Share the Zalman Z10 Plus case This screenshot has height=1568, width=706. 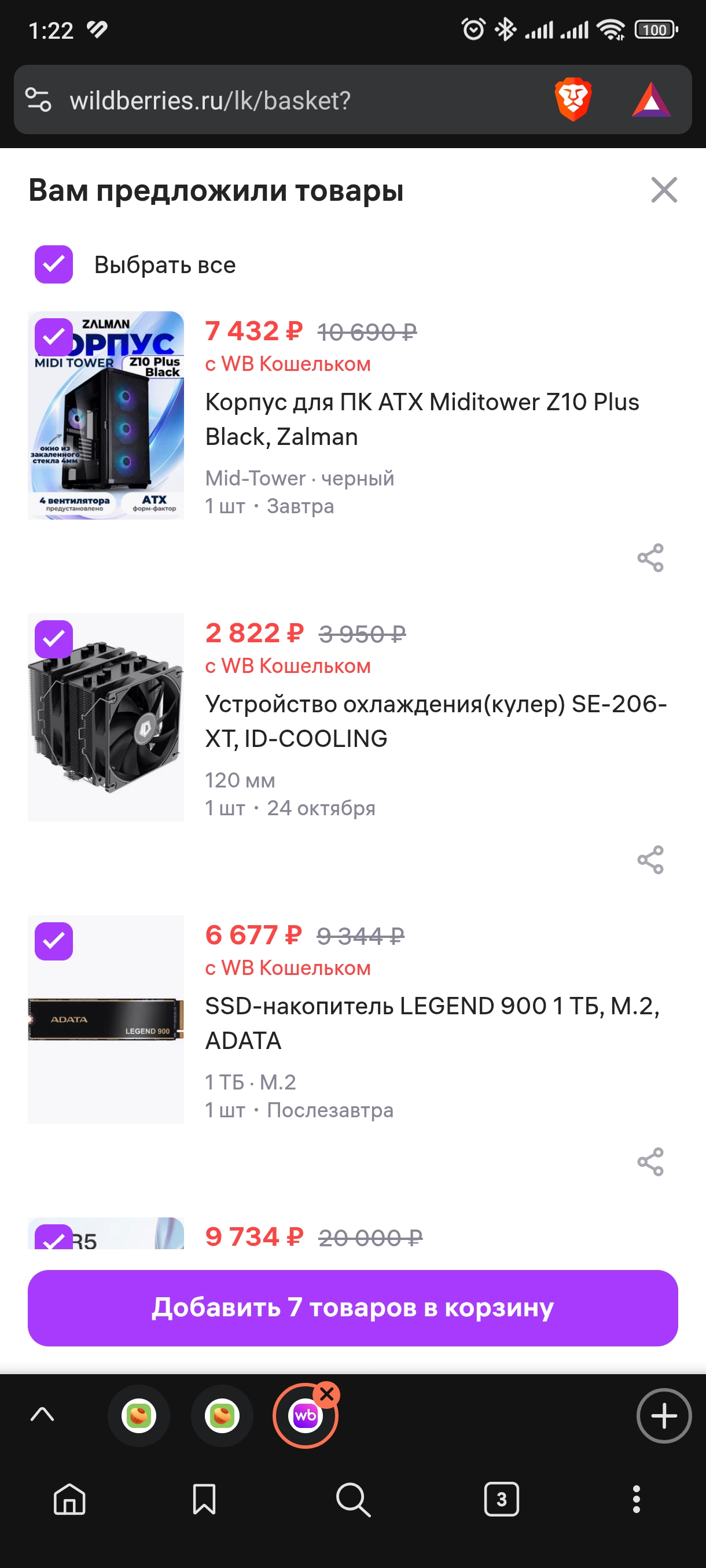point(650,558)
